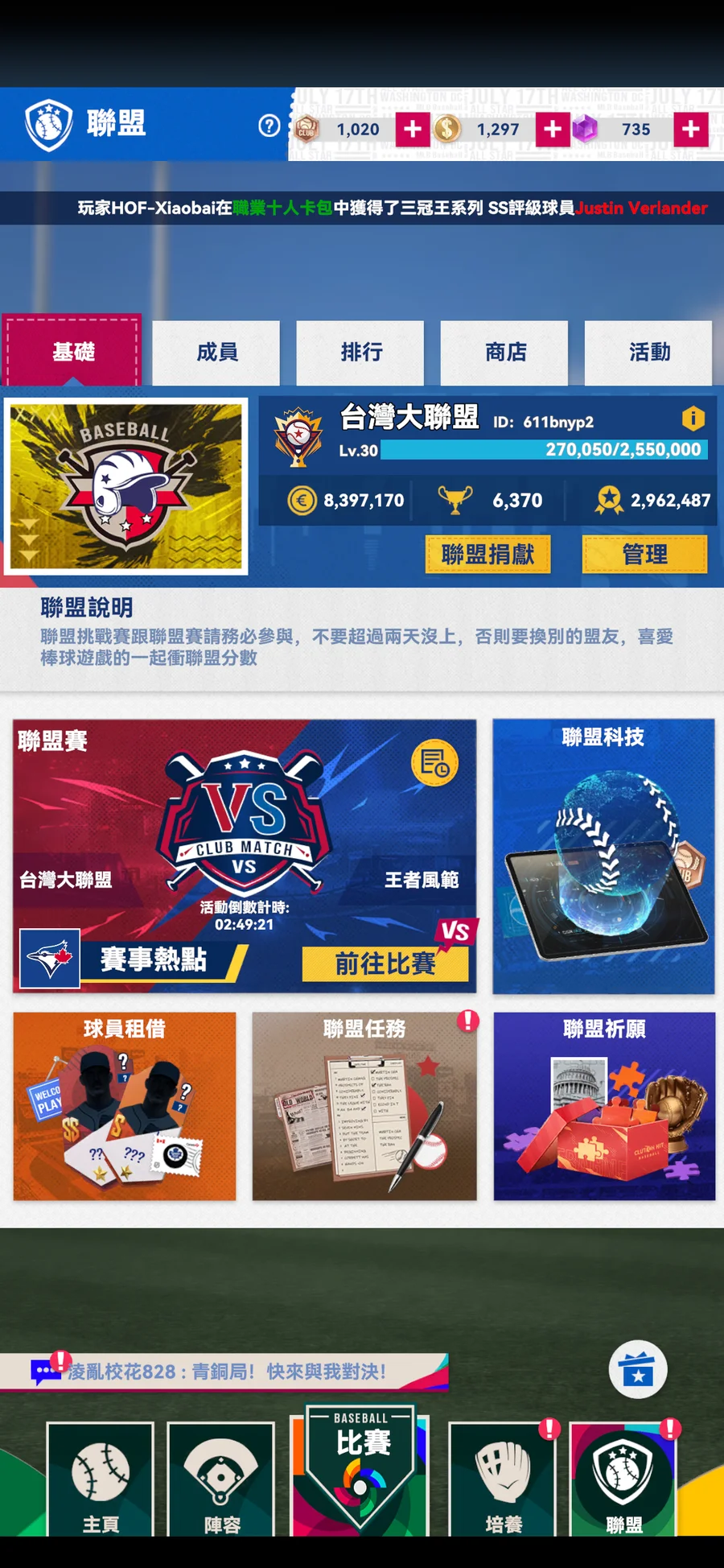
Task: Open the help question mark icon
Action: coord(269,126)
